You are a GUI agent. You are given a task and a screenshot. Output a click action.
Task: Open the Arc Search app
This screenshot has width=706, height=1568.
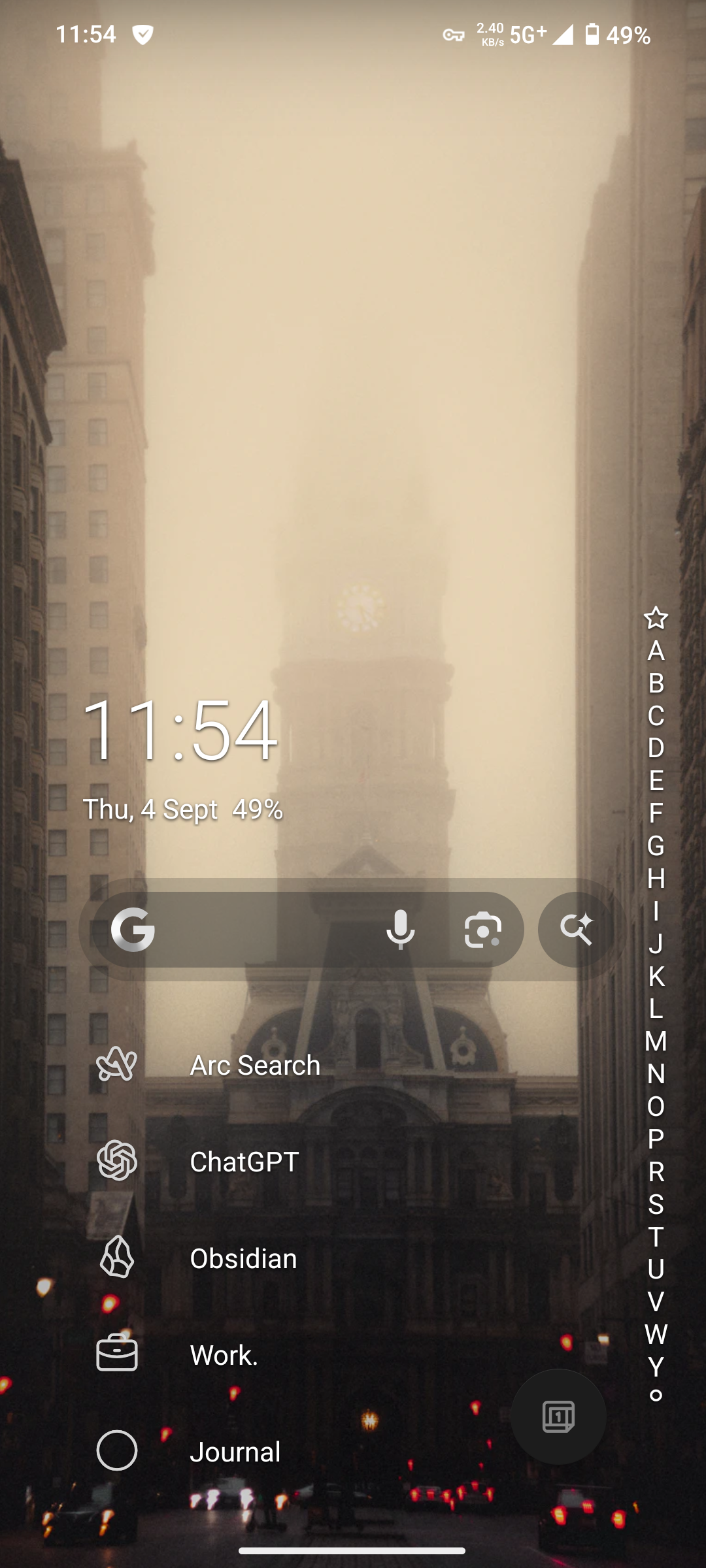tap(255, 1066)
